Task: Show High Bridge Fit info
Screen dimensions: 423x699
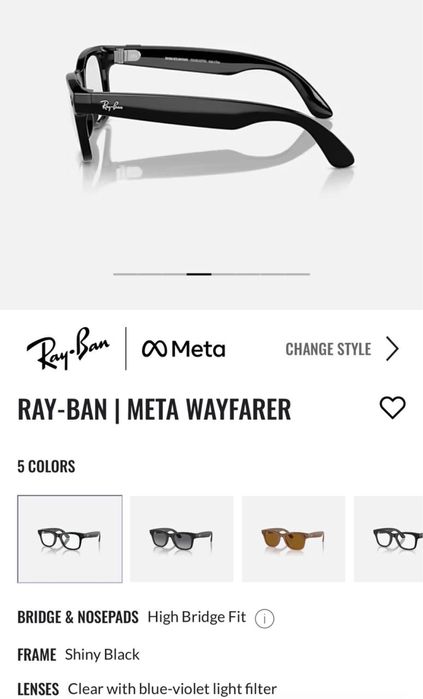Action: click(264, 619)
